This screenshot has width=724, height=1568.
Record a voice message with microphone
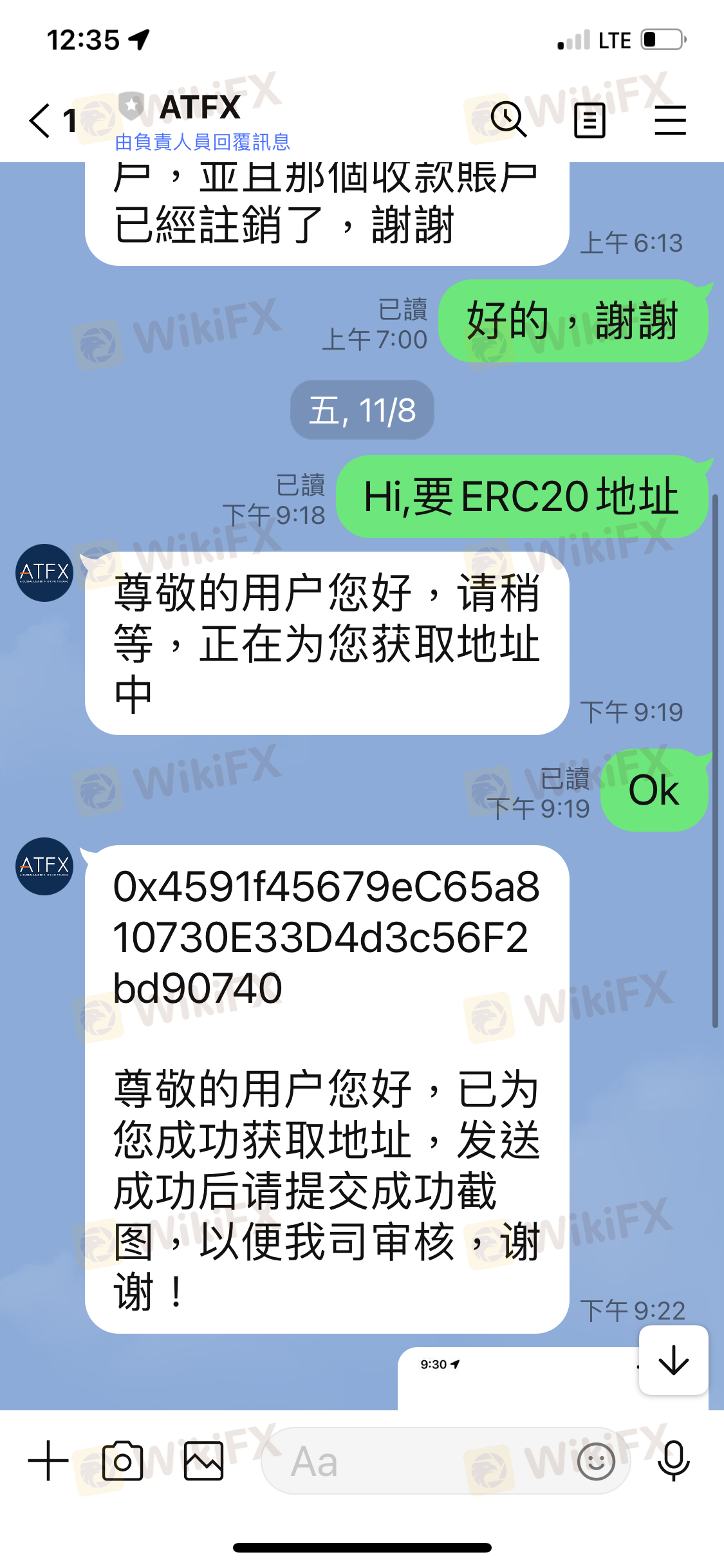click(x=674, y=1461)
